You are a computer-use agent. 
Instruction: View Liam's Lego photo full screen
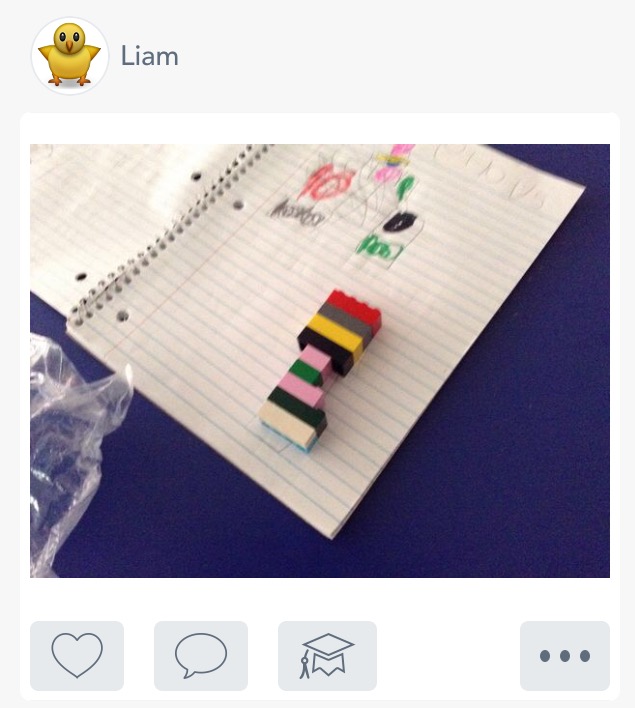click(320, 361)
